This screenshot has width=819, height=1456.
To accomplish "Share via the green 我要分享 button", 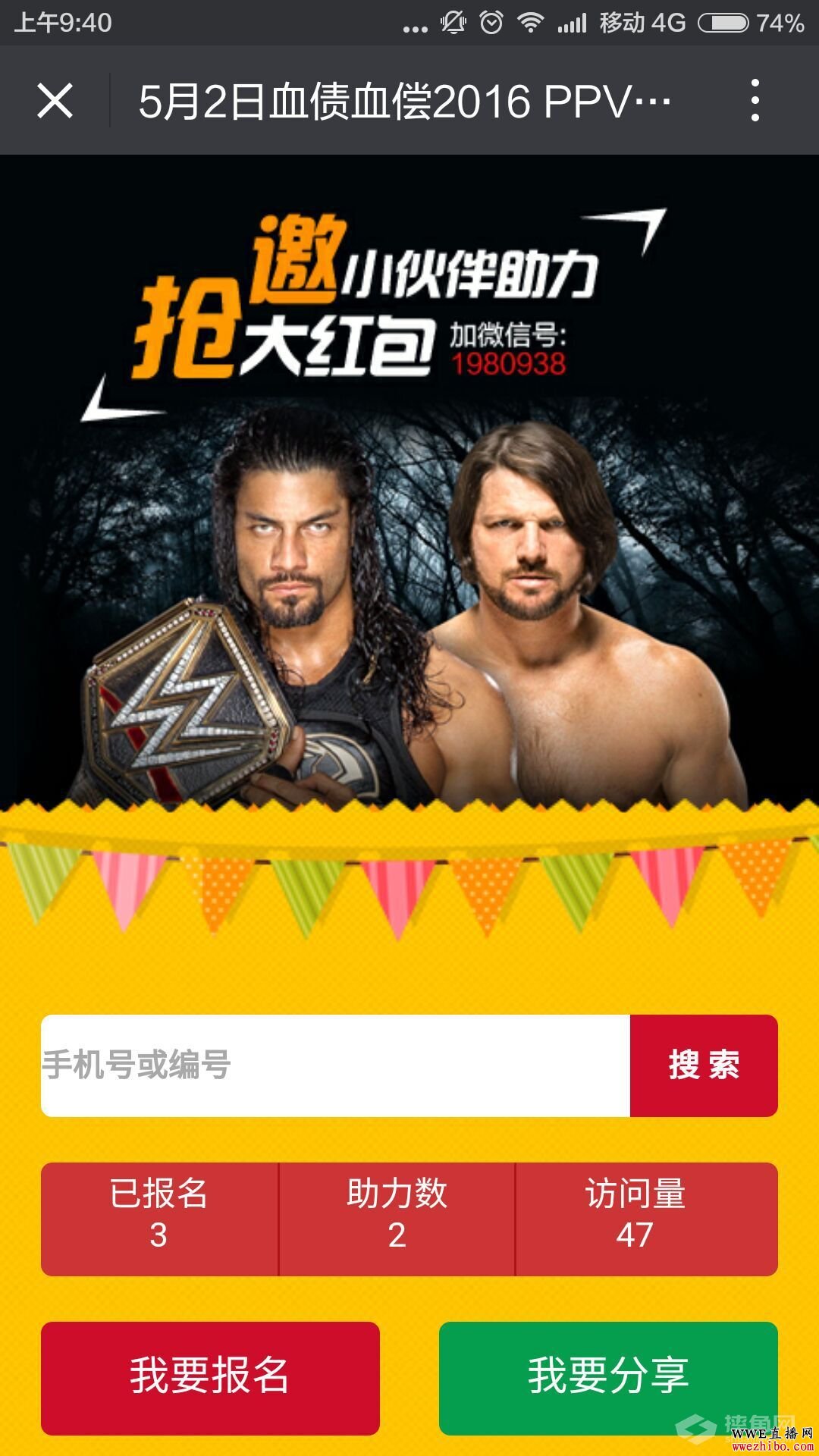I will pos(607,1376).
